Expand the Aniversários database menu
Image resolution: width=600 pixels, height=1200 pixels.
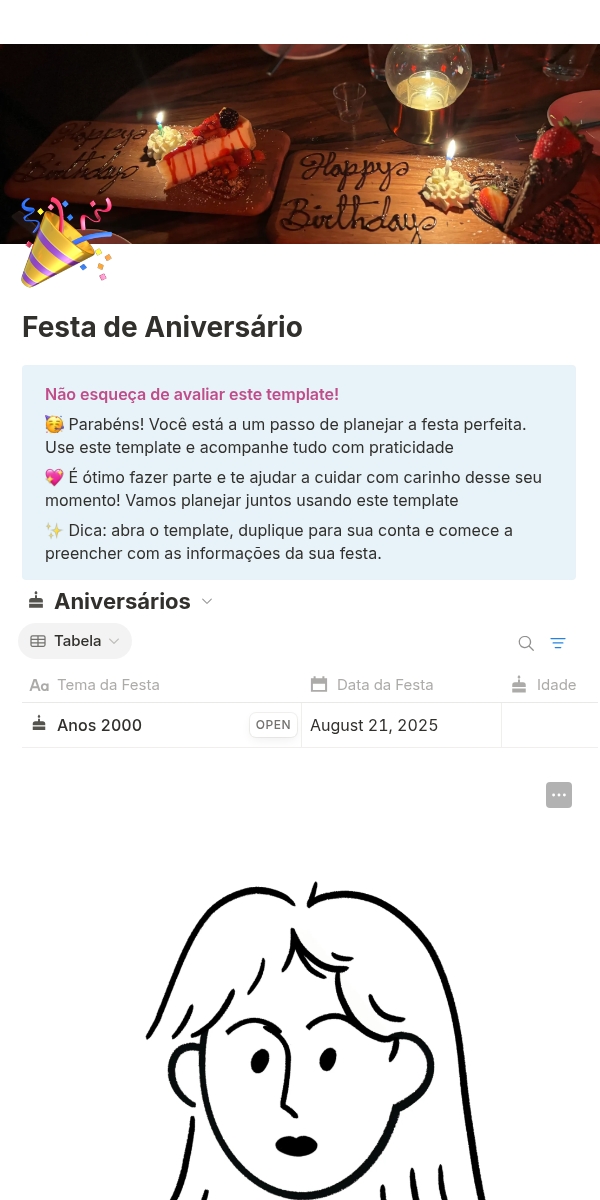[207, 601]
